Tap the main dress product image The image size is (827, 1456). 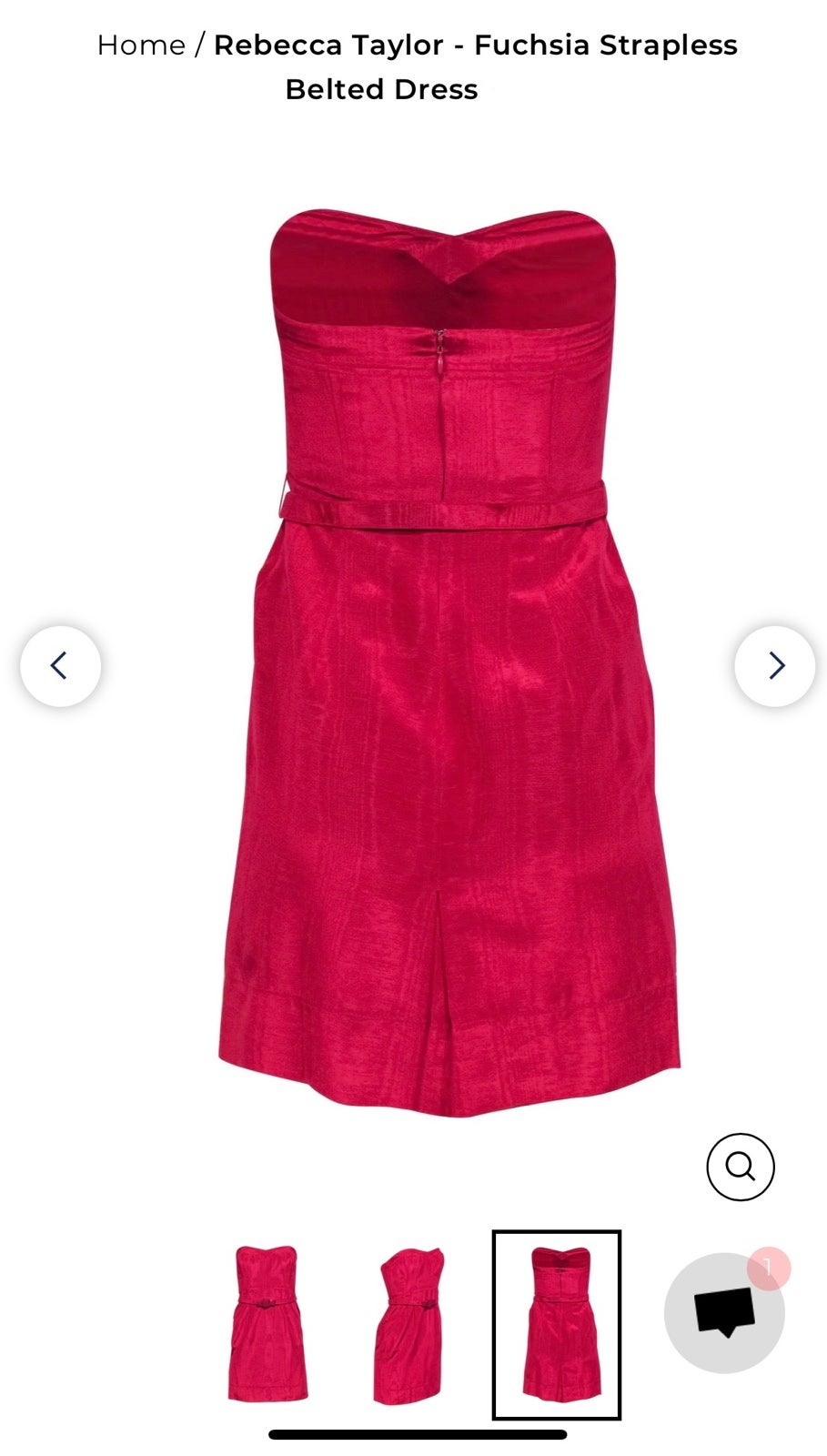(x=449, y=663)
